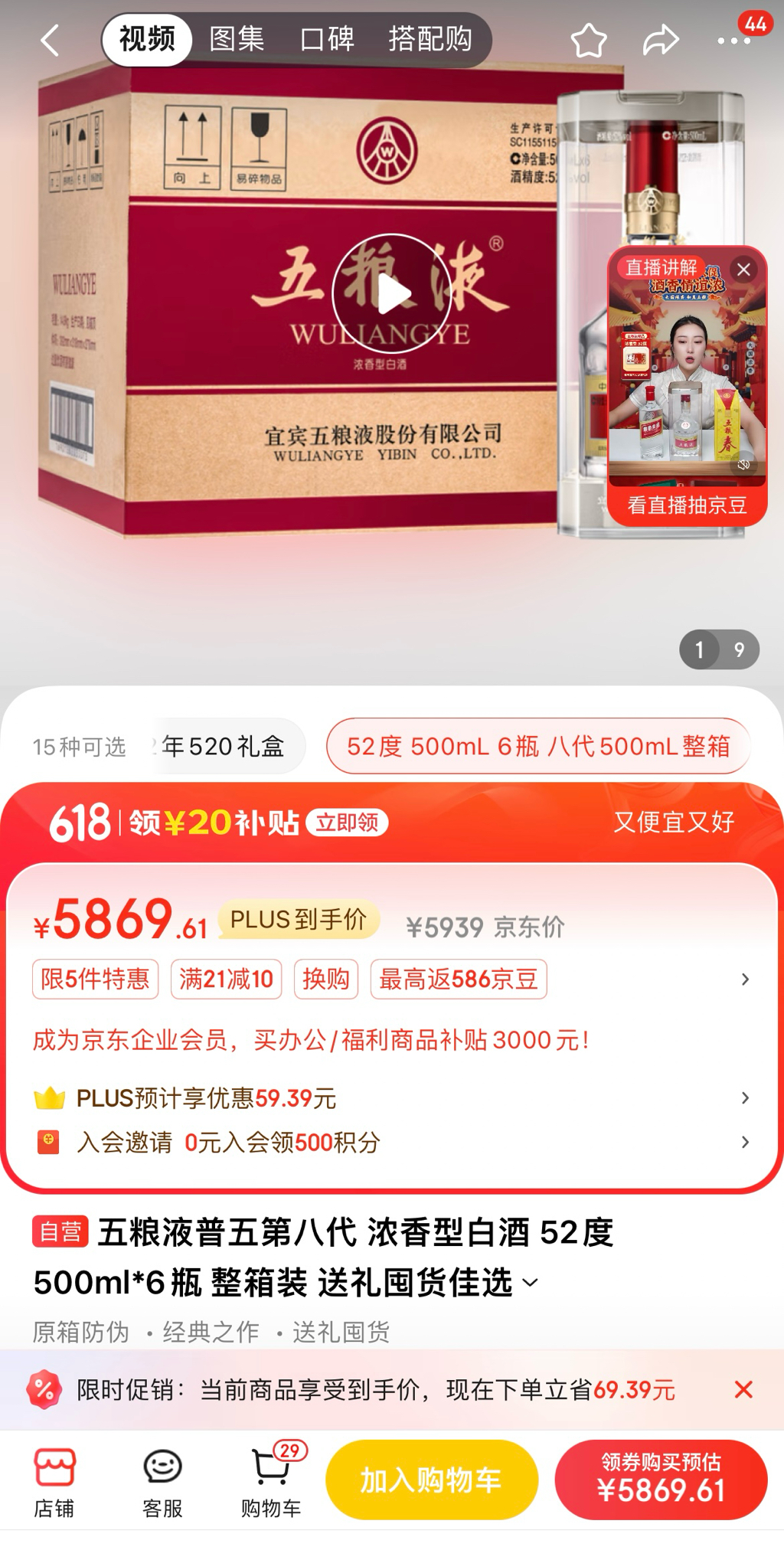Dismiss the 限时促销 banner
This screenshot has width=784, height=1547.
point(743,1389)
